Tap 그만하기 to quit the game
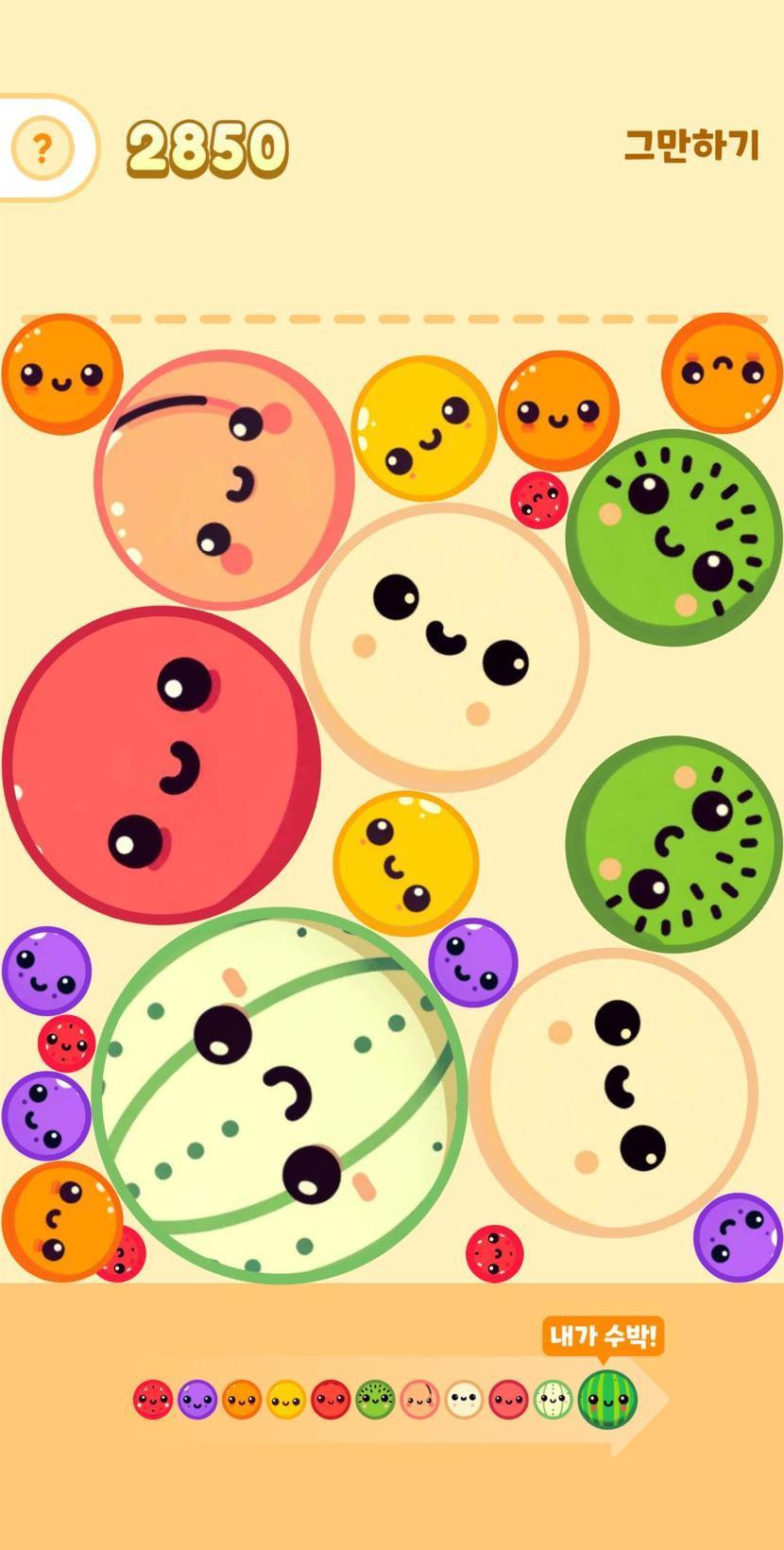 click(x=691, y=146)
